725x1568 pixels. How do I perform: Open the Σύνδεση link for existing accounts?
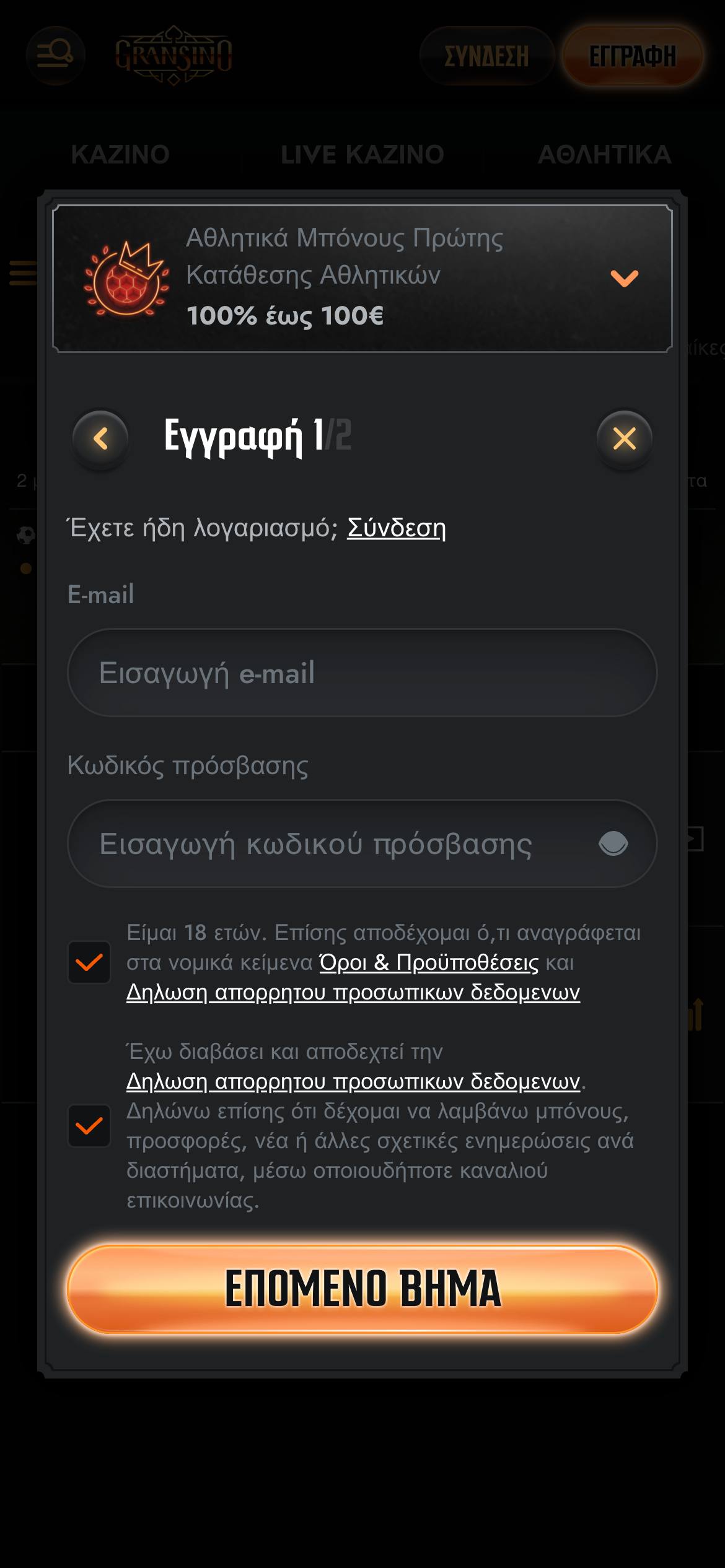(x=396, y=528)
